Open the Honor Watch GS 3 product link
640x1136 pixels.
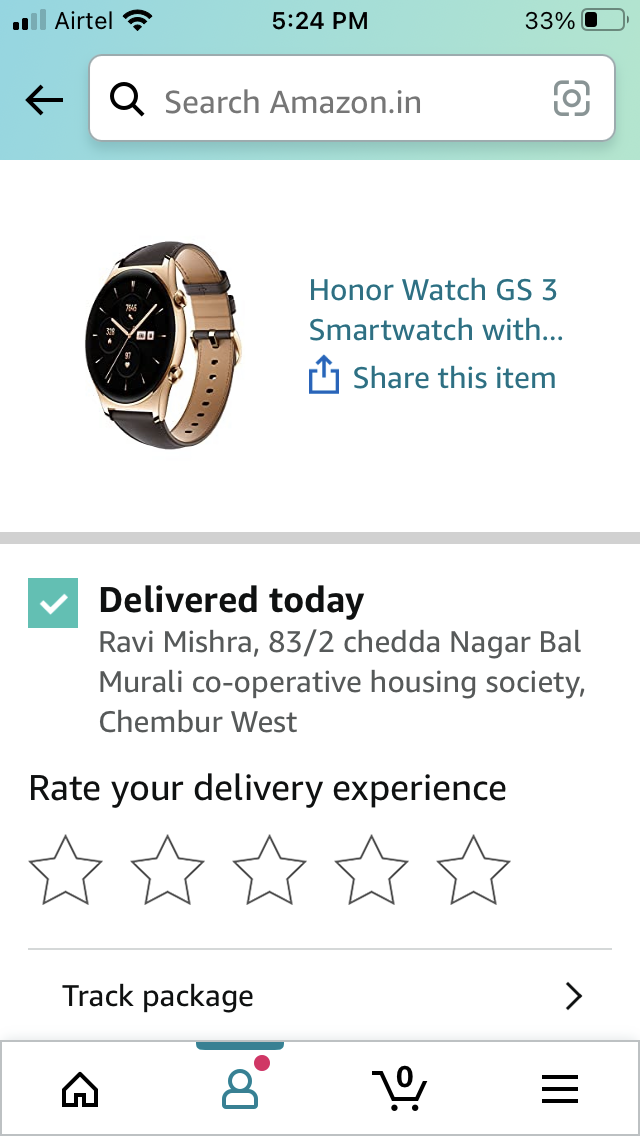[x=435, y=309]
